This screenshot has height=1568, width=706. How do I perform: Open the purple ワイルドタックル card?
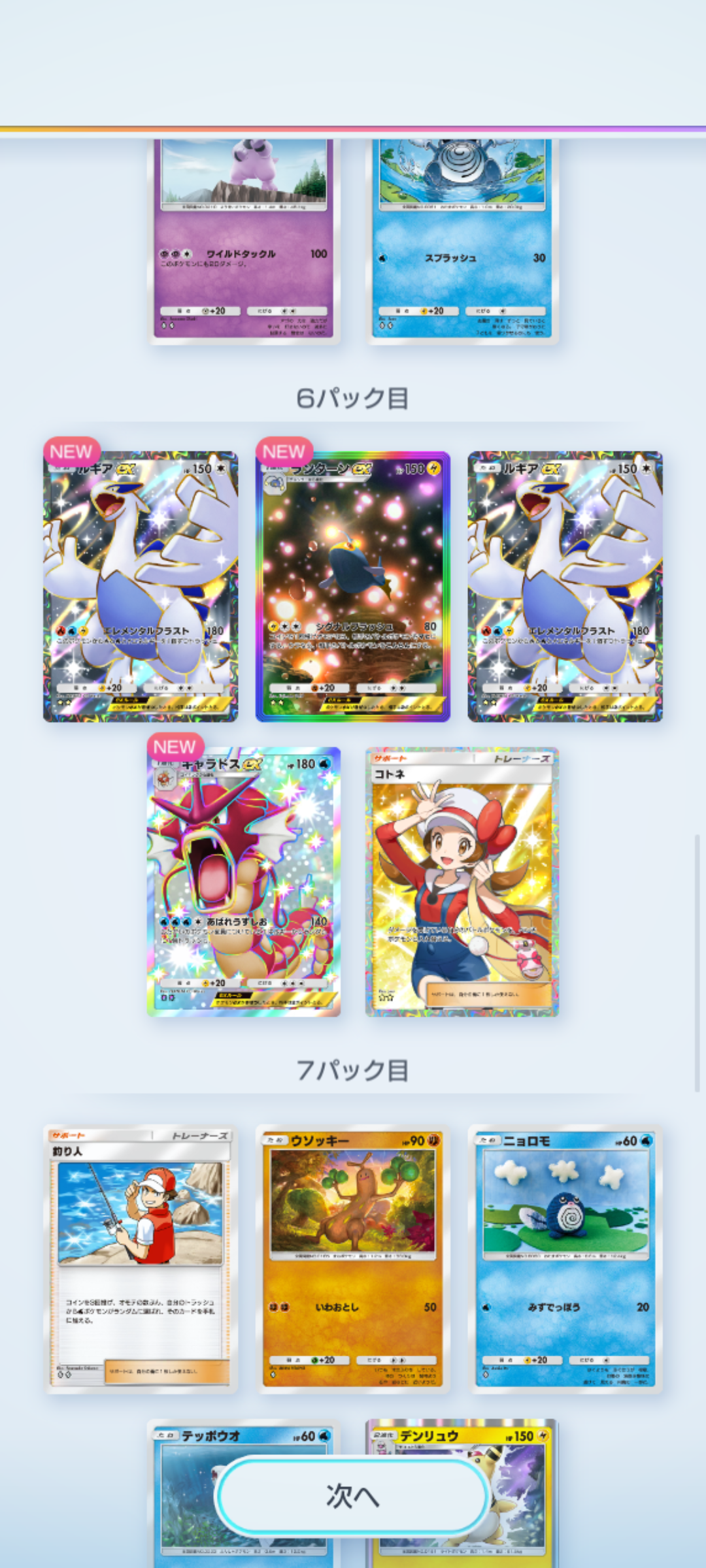[244, 241]
